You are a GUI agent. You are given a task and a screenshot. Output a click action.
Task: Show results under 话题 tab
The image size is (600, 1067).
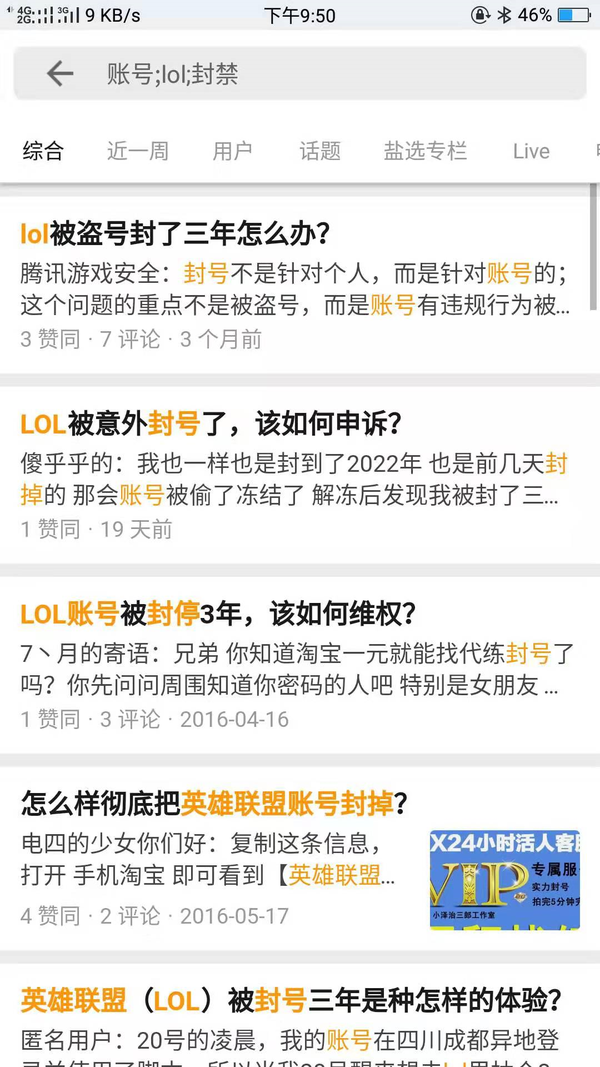click(320, 151)
